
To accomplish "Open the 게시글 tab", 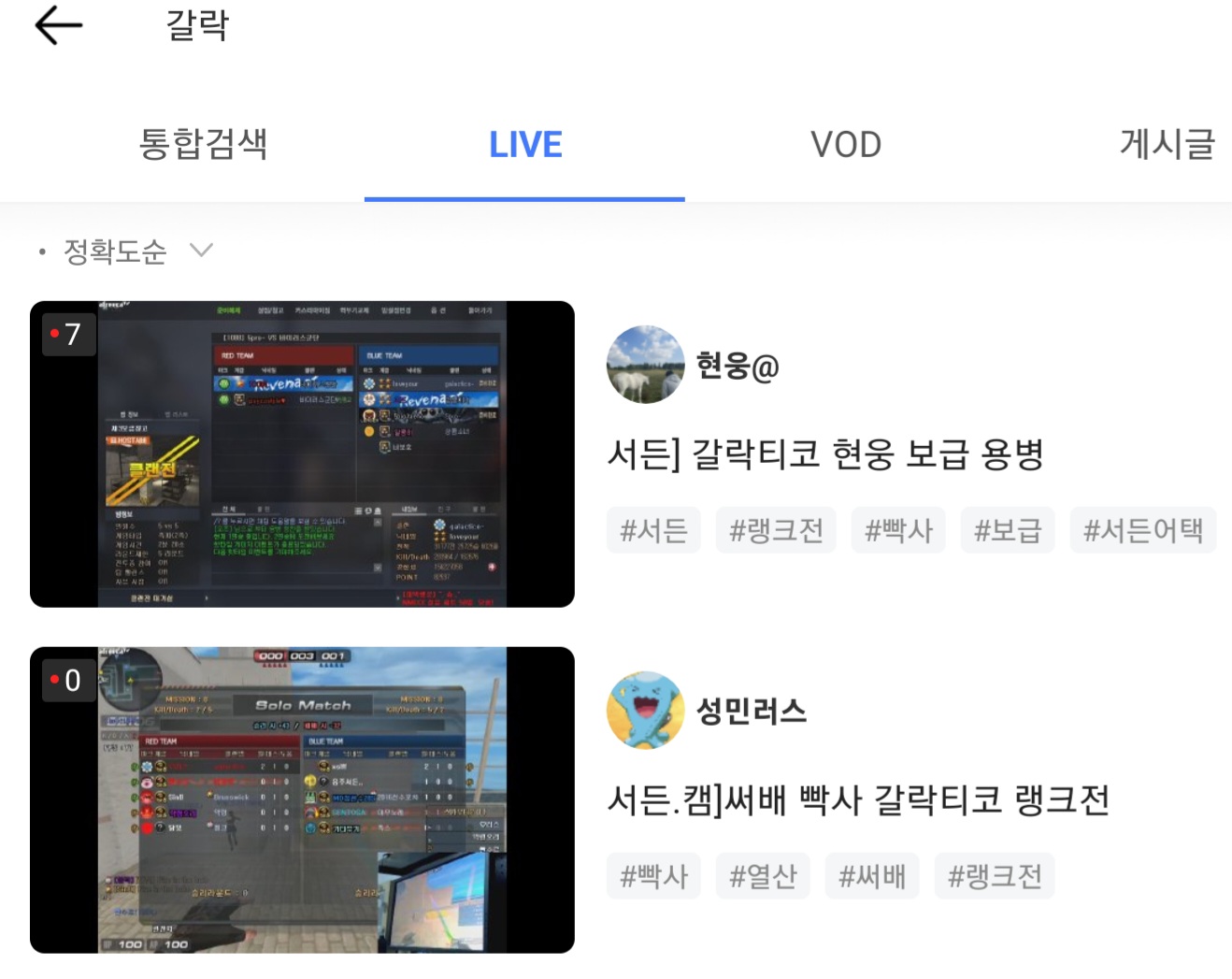I will (1167, 145).
